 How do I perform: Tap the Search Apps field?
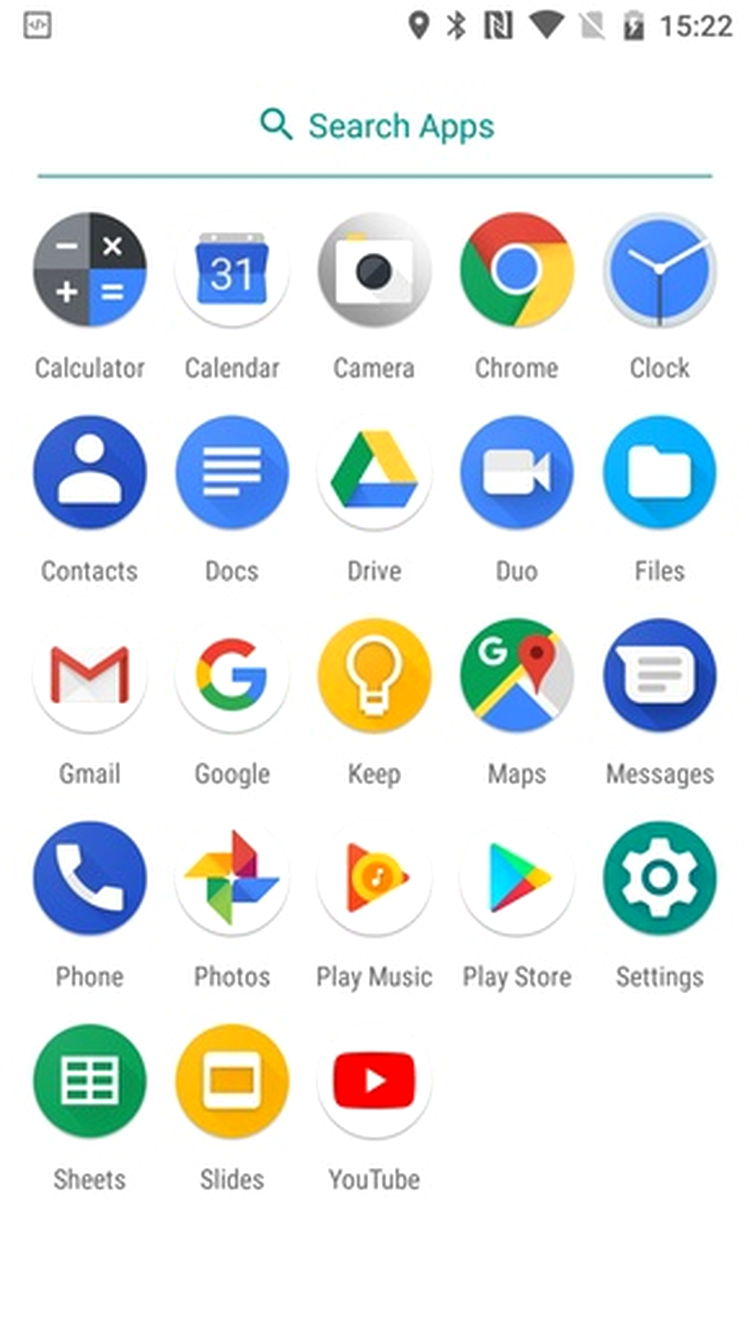click(x=375, y=126)
